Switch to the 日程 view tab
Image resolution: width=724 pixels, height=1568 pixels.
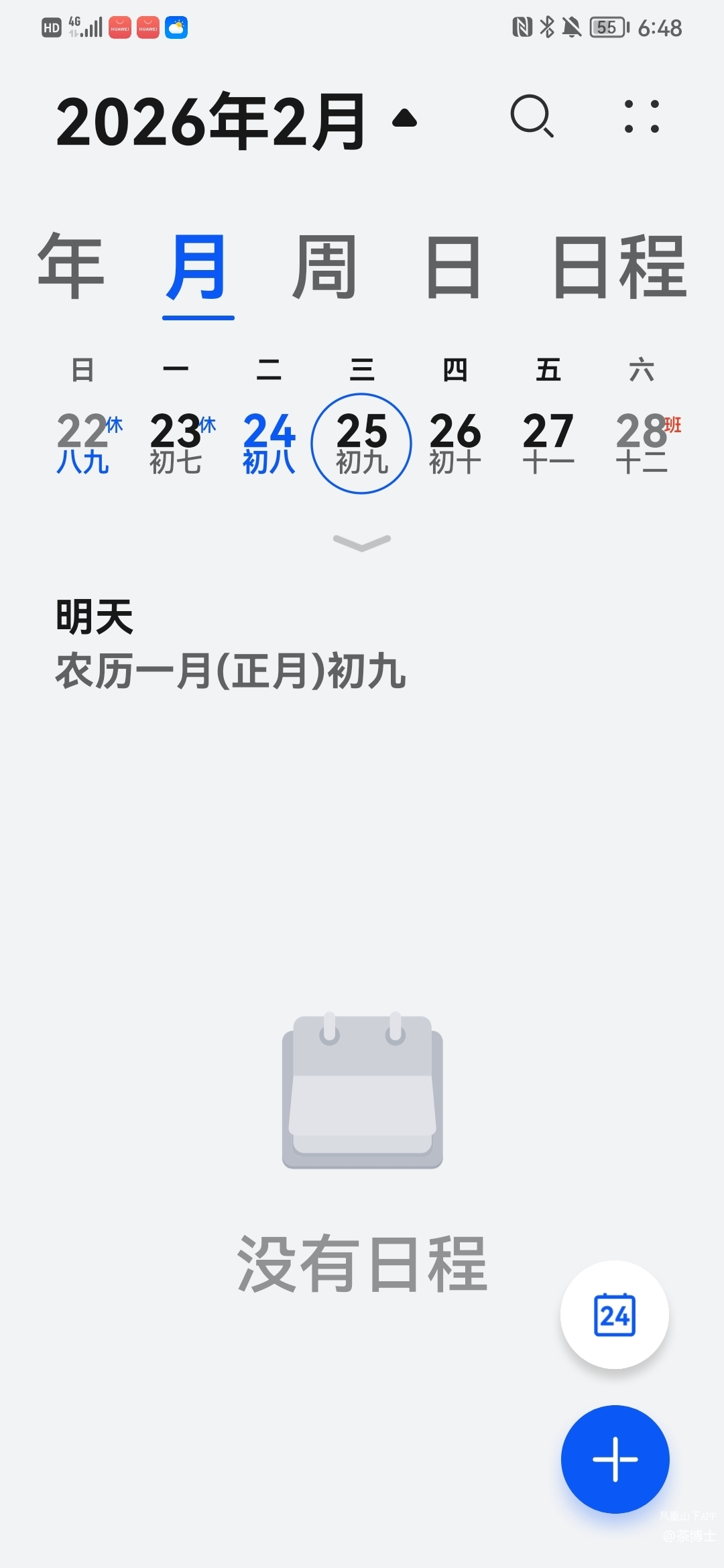point(619,267)
